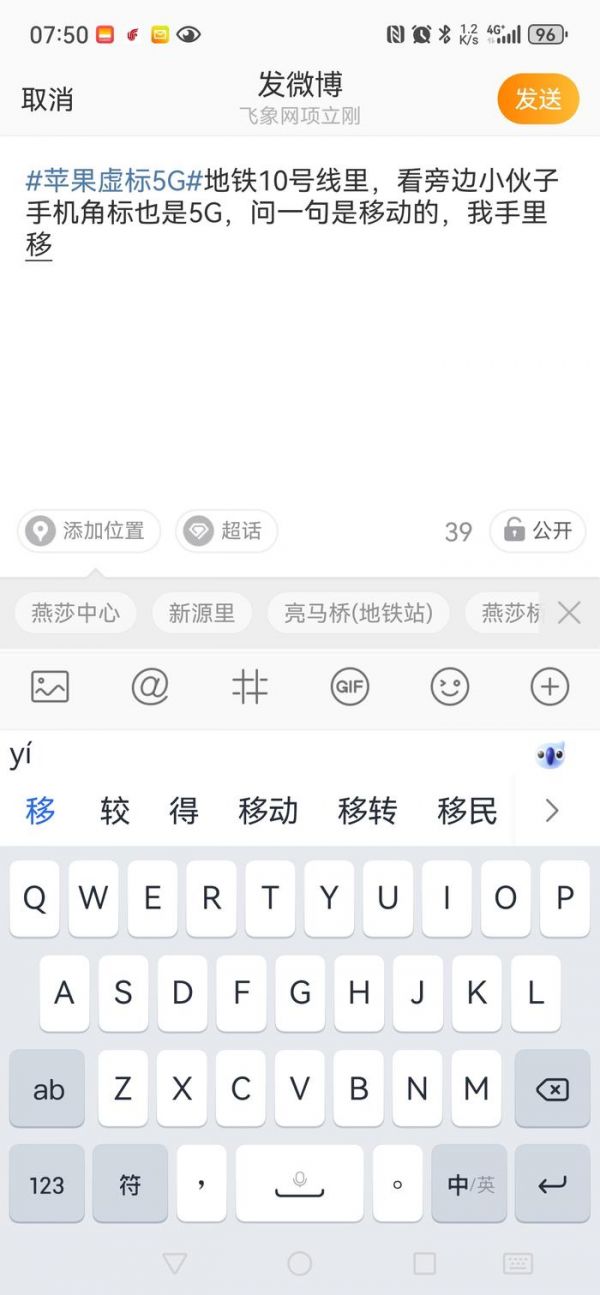Switch input language with the 中/英 key

point(470,1185)
